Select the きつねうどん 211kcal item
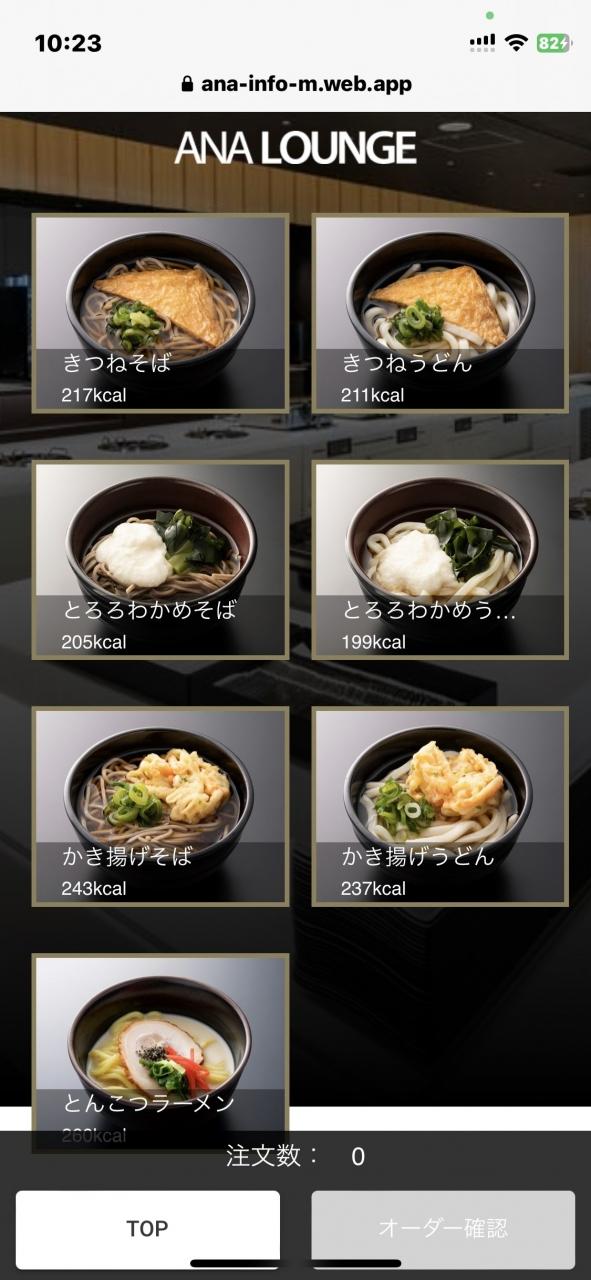 pos(440,312)
